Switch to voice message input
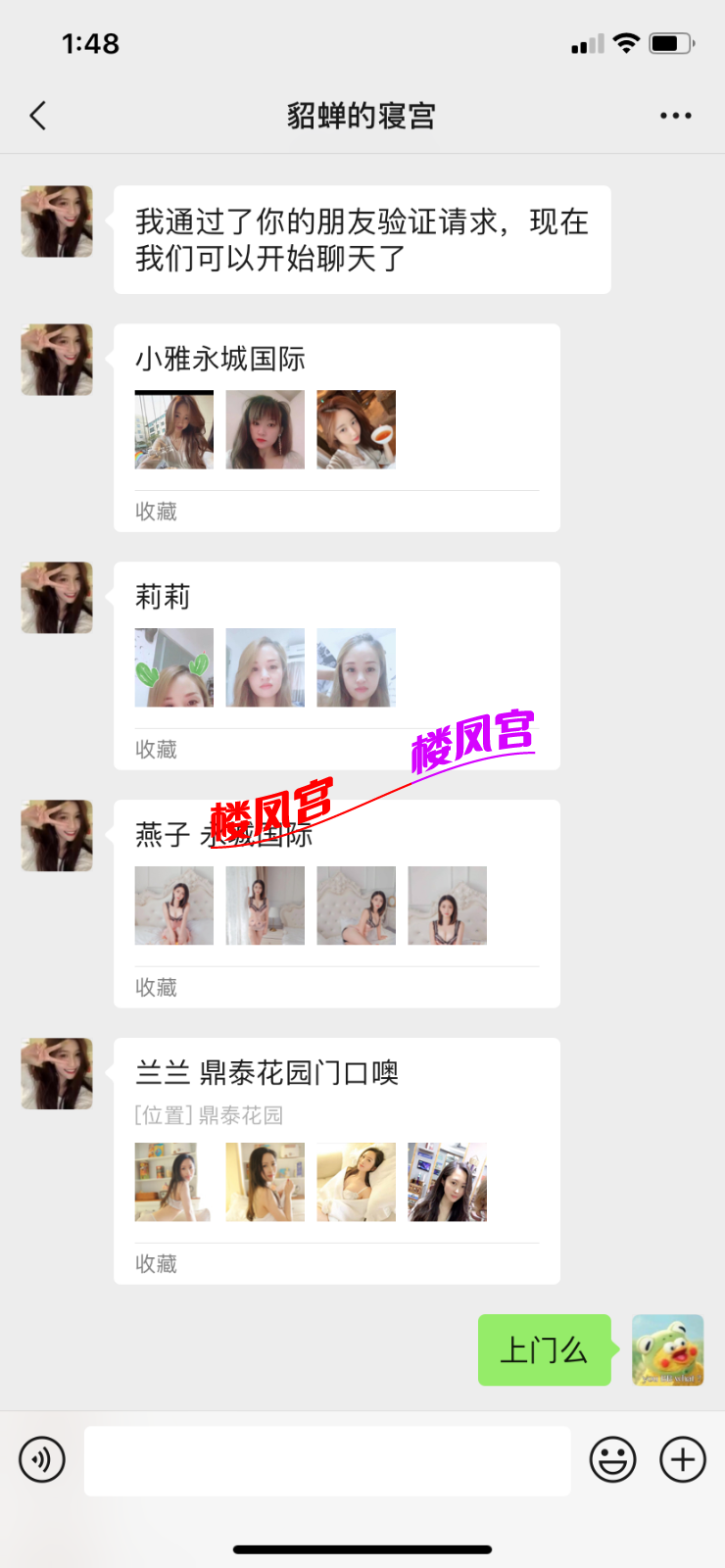 point(42,1460)
